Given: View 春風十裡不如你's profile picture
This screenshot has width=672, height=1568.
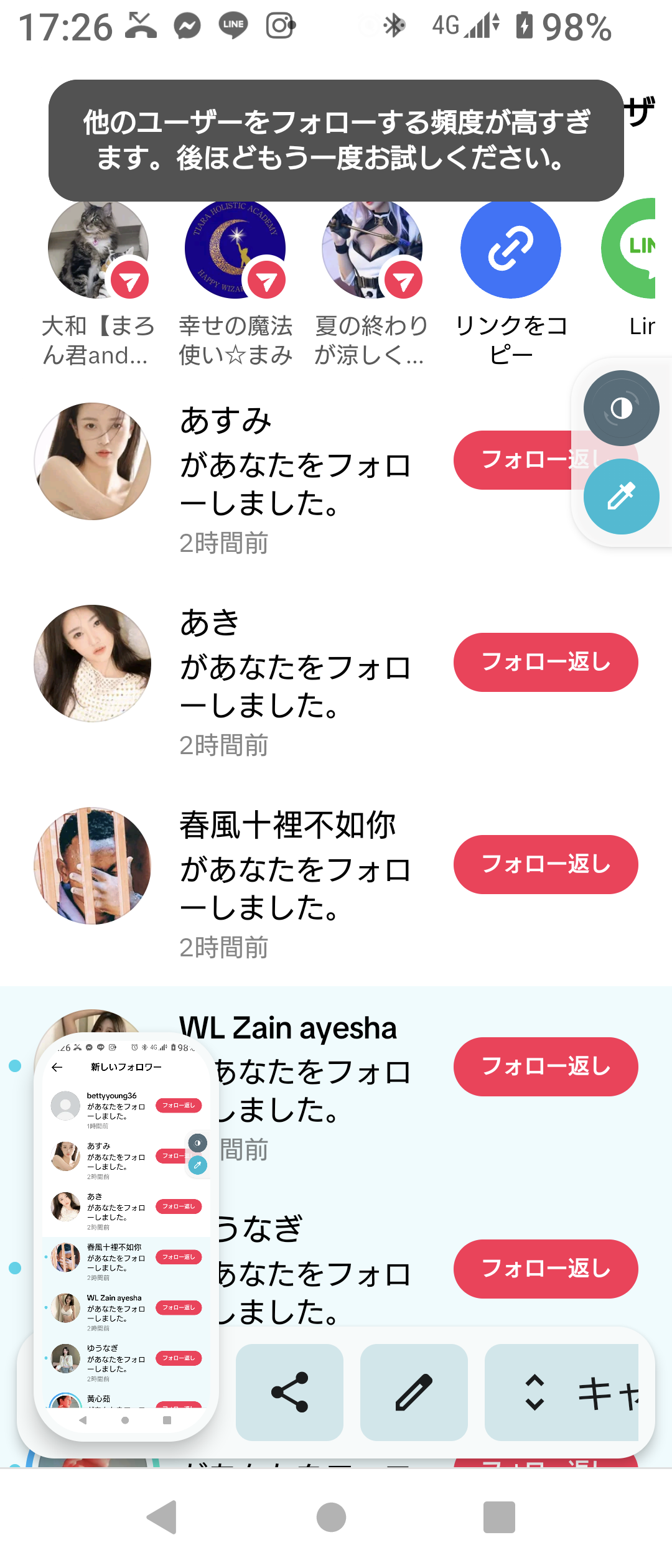Looking at the screenshot, I should click(x=93, y=866).
